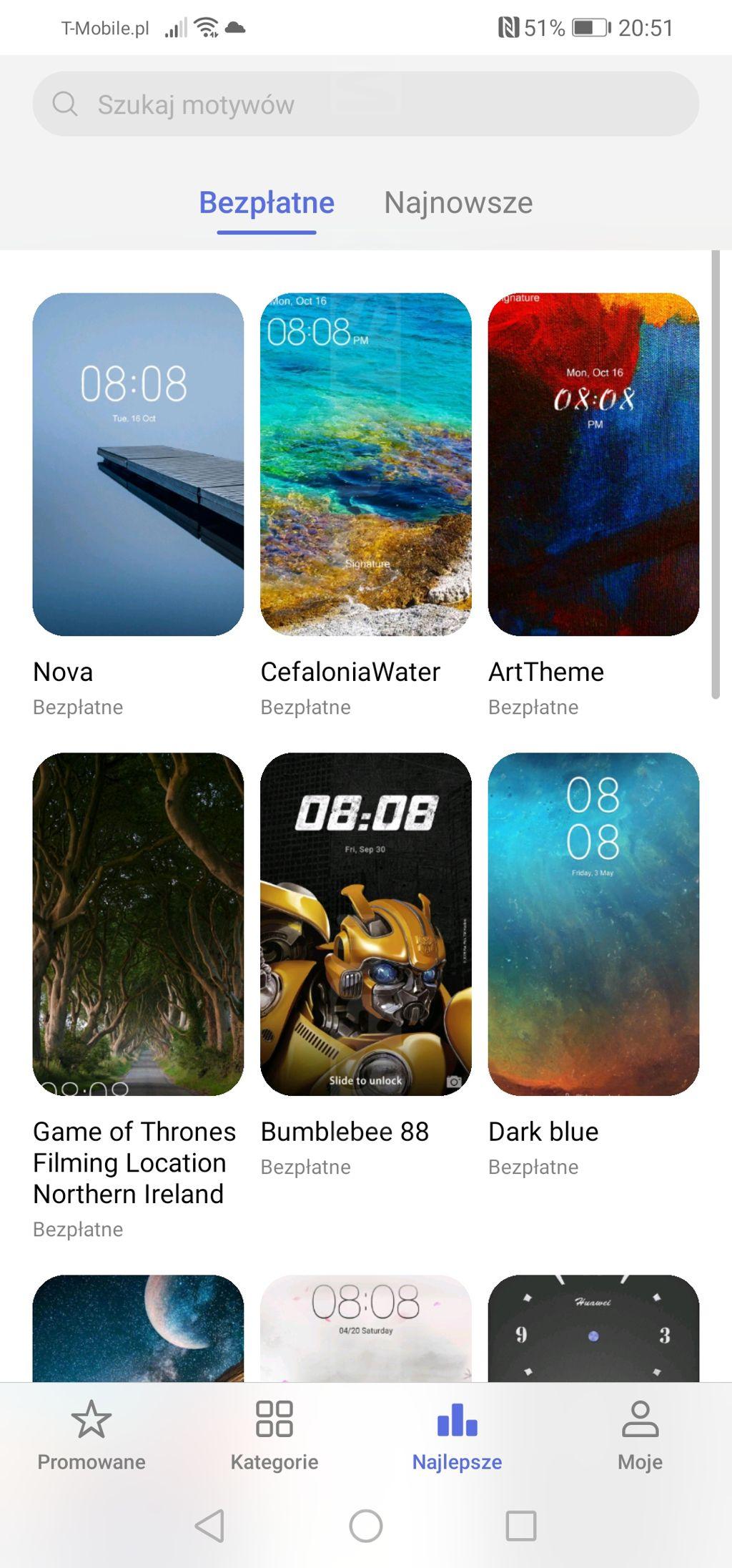Tap the system back button

pyautogui.click(x=209, y=1526)
